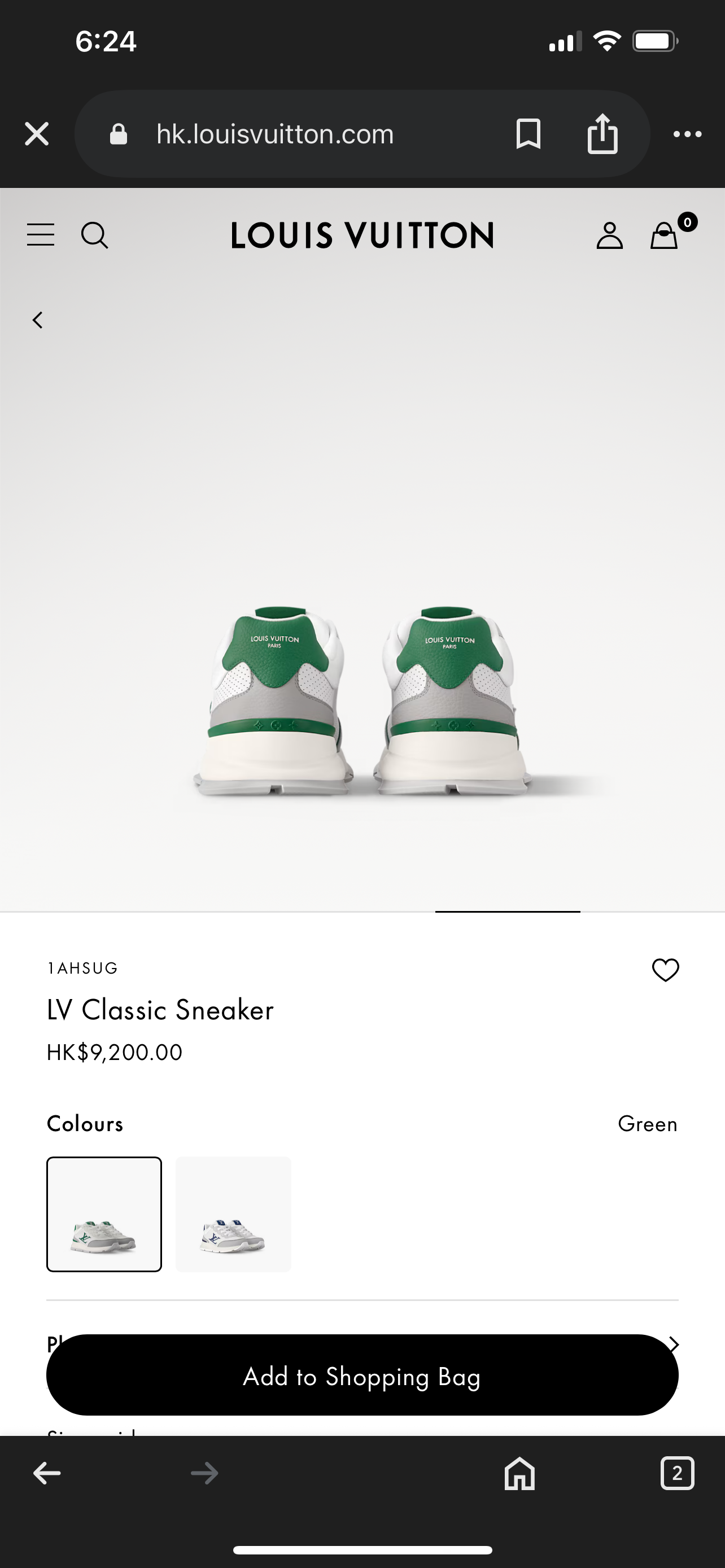
Task: Bookmark this web page
Action: (x=528, y=134)
